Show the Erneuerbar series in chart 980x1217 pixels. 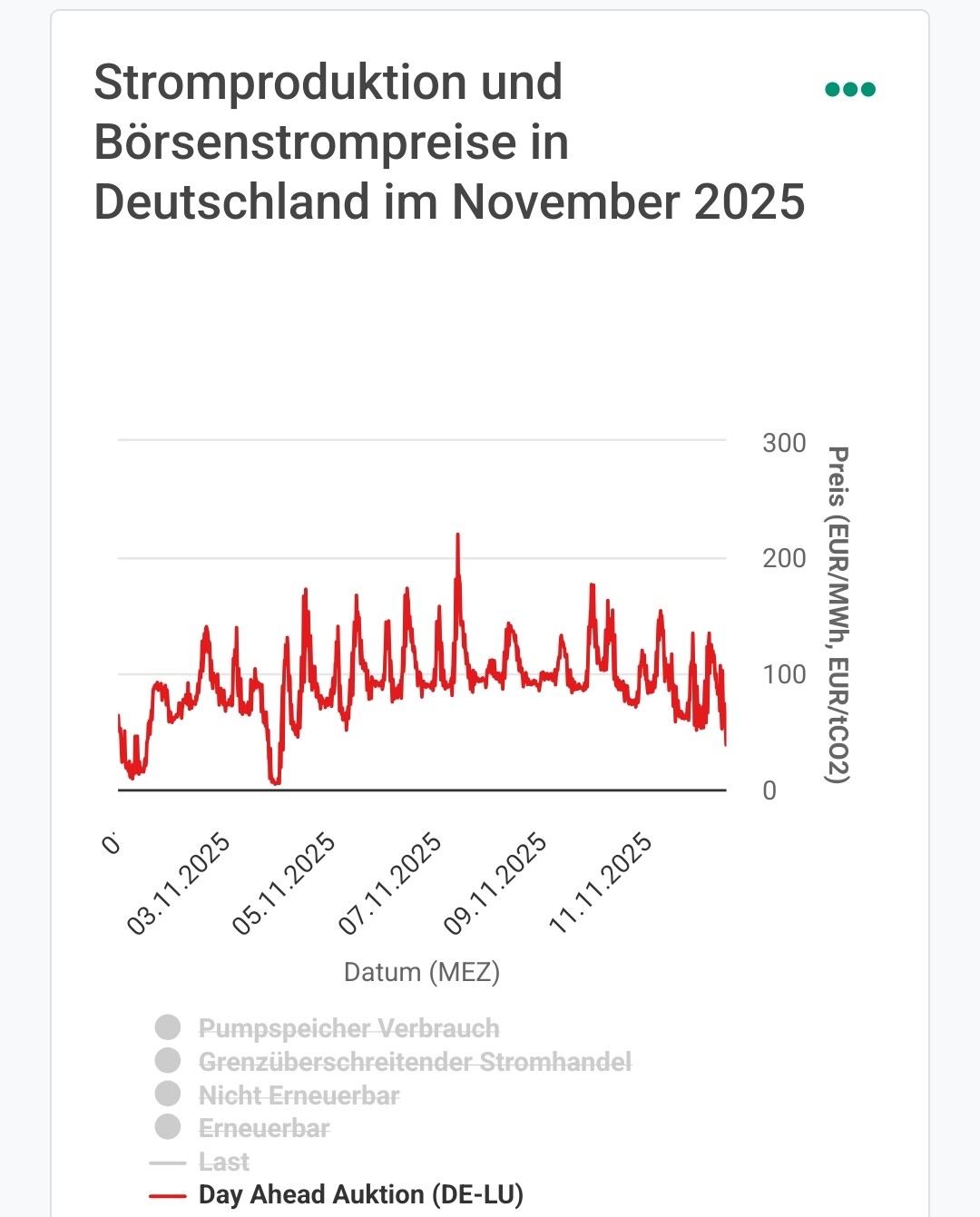[x=264, y=1129]
